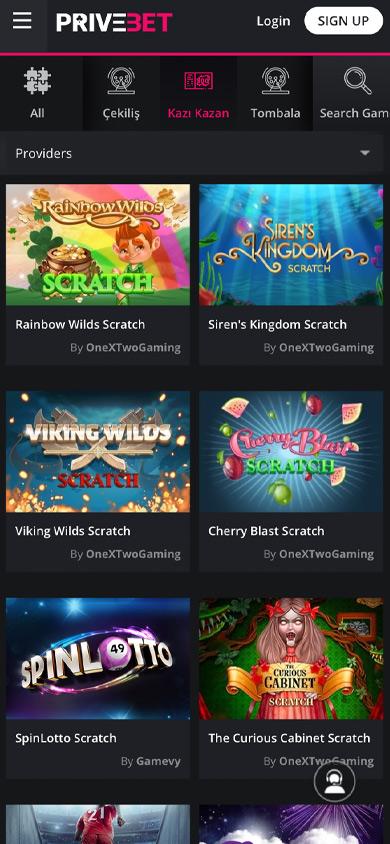The image size is (390, 844).
Task: Open Rainbow Wilds Scratch game
Action: click(x=98, y=275)
